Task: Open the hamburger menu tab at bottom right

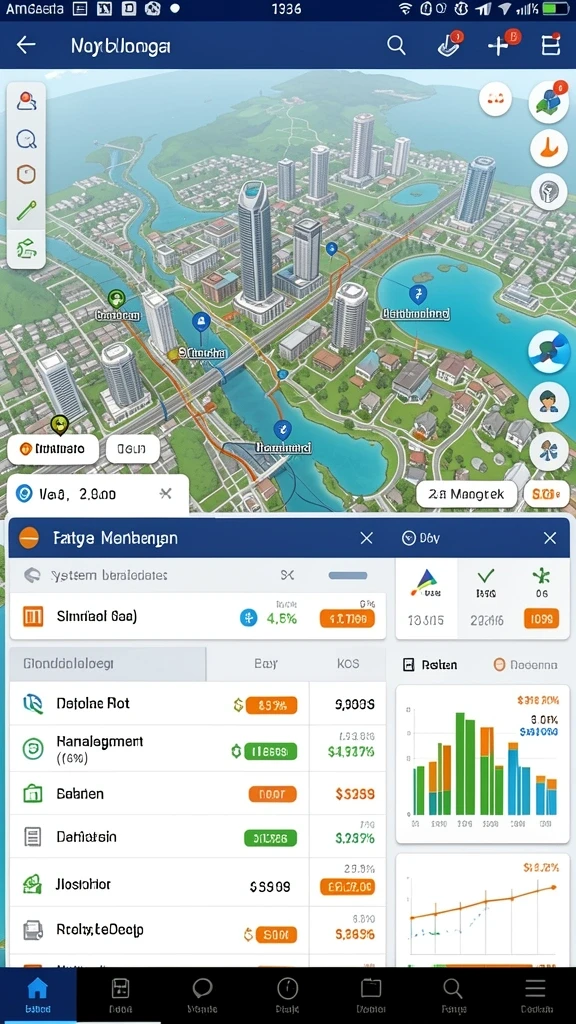Action: pyautogui.click(x=536, y=994)
